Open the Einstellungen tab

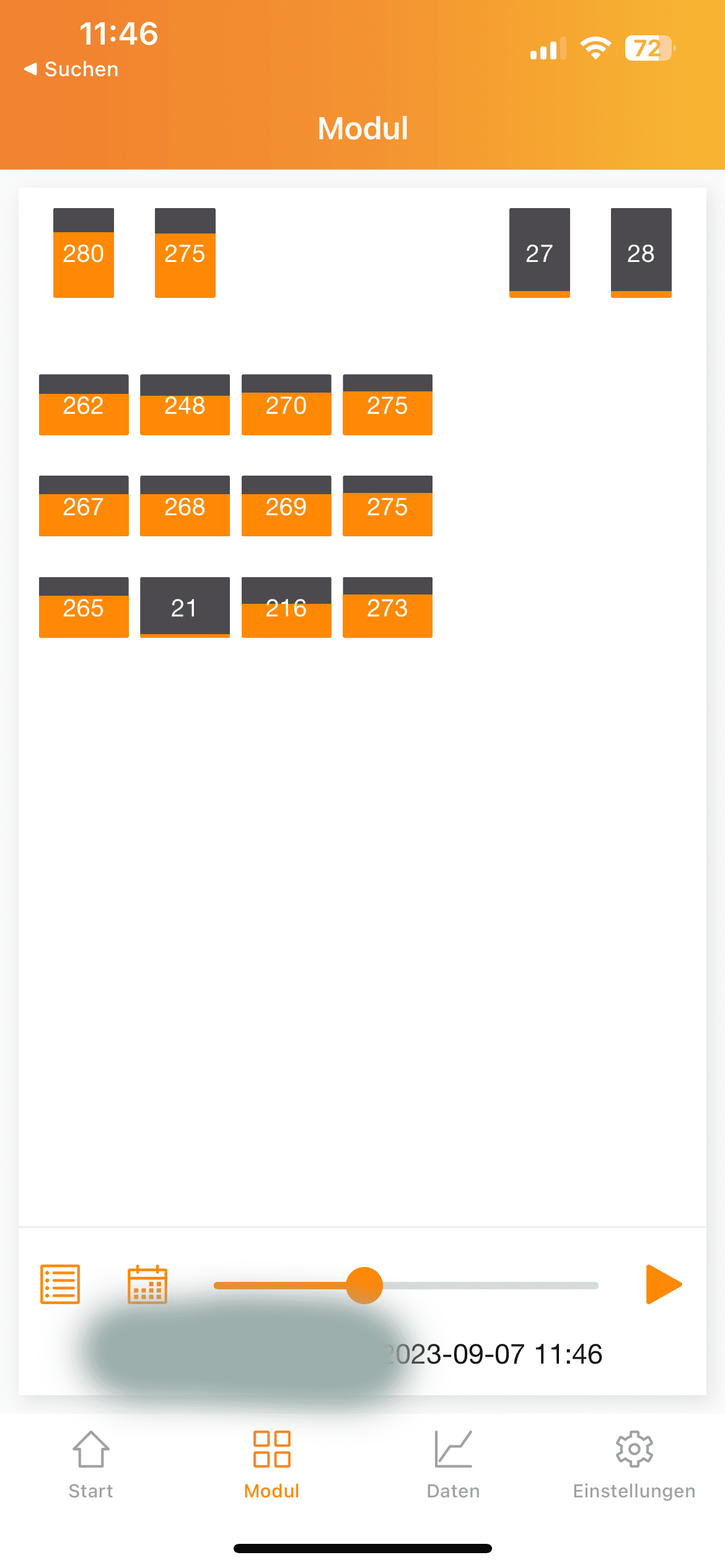pos(634,1464)
